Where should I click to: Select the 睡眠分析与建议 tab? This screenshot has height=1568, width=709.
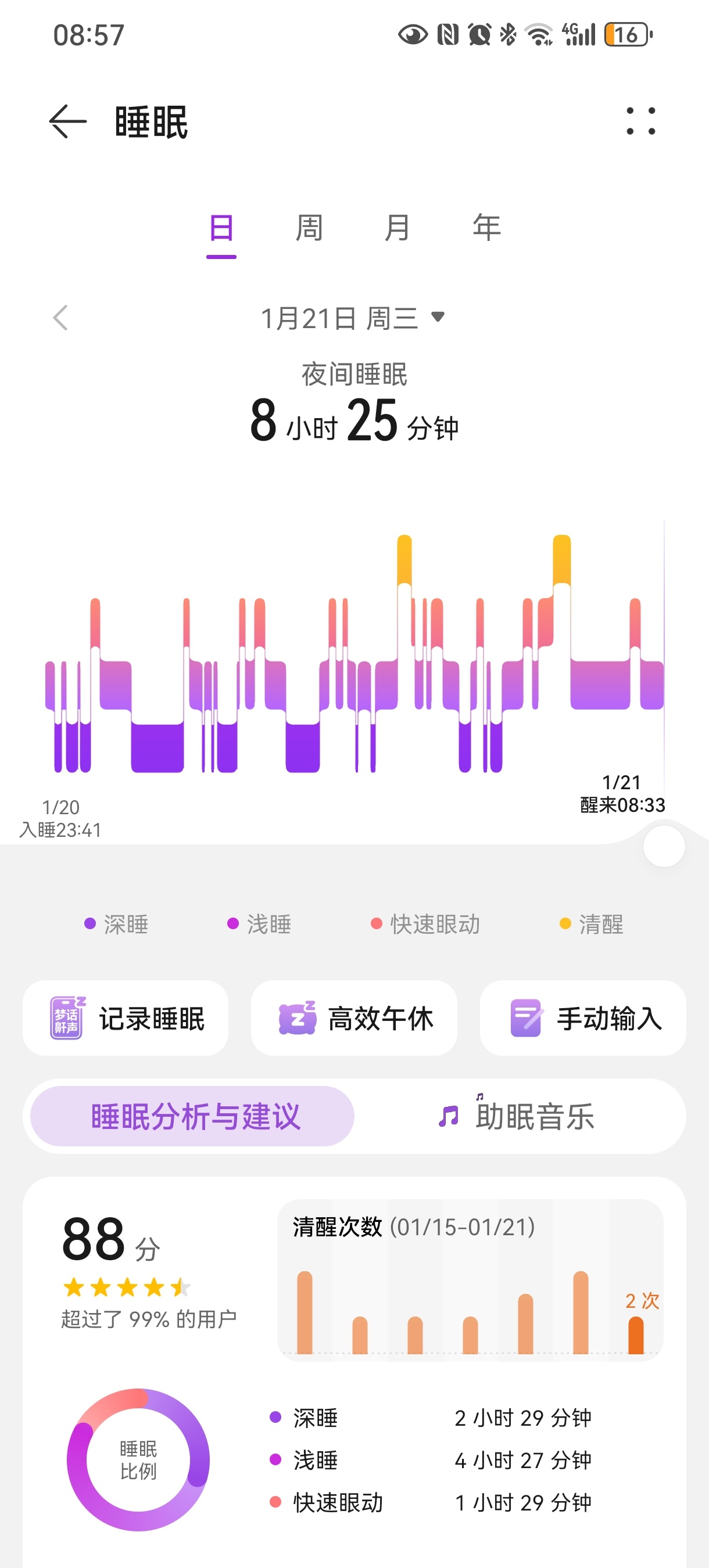click(192, 1116)
